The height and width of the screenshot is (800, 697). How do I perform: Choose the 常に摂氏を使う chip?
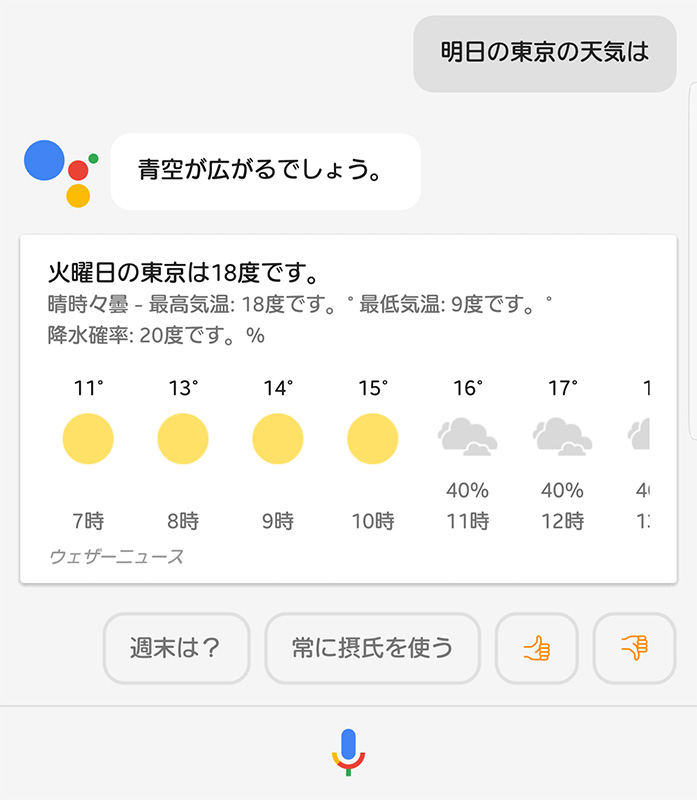(x=372, y=648)
